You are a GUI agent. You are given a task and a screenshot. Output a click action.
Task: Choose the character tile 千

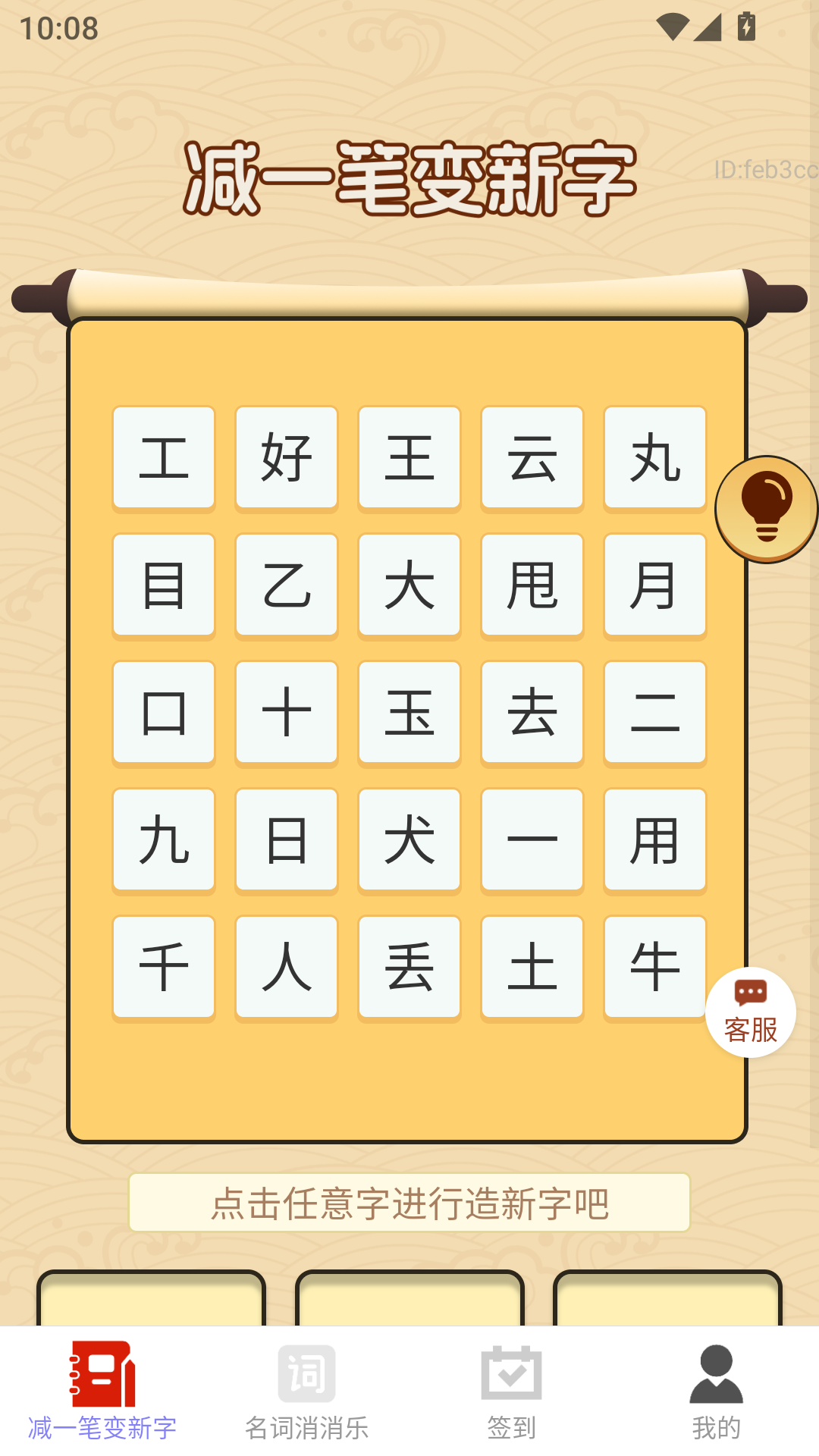coord(164,967)
